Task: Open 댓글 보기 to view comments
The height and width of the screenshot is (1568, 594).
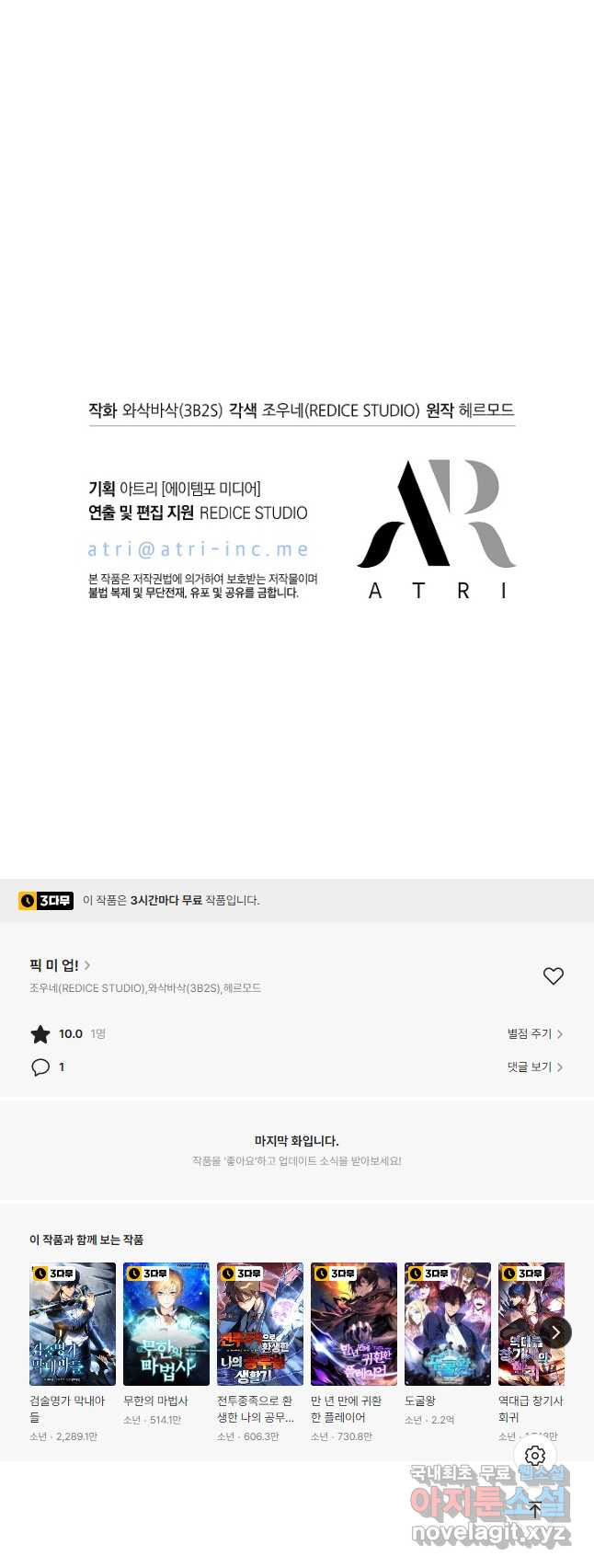Action: 534,1067
